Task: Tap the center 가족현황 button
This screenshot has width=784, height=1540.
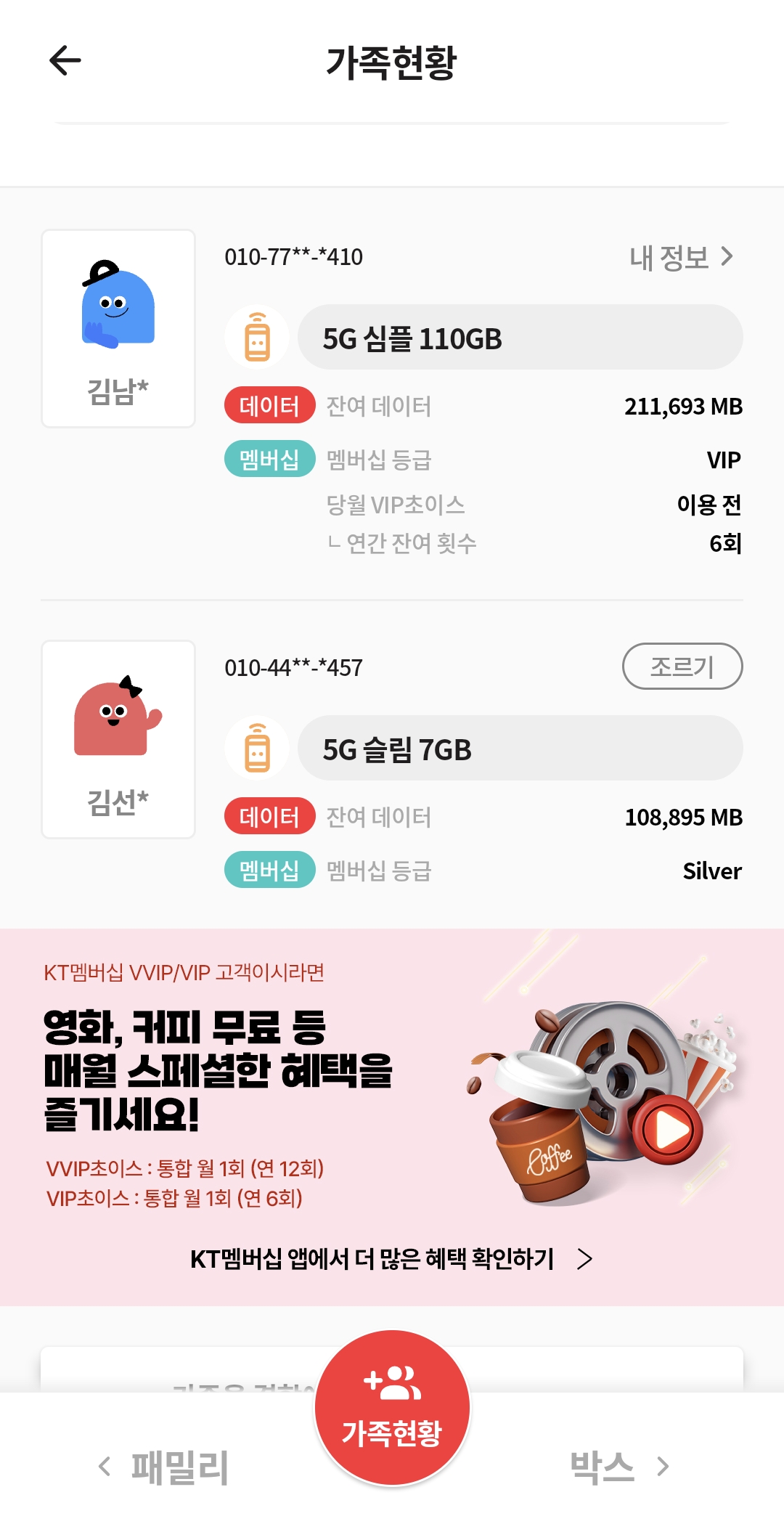Action: pos(392,1409)
